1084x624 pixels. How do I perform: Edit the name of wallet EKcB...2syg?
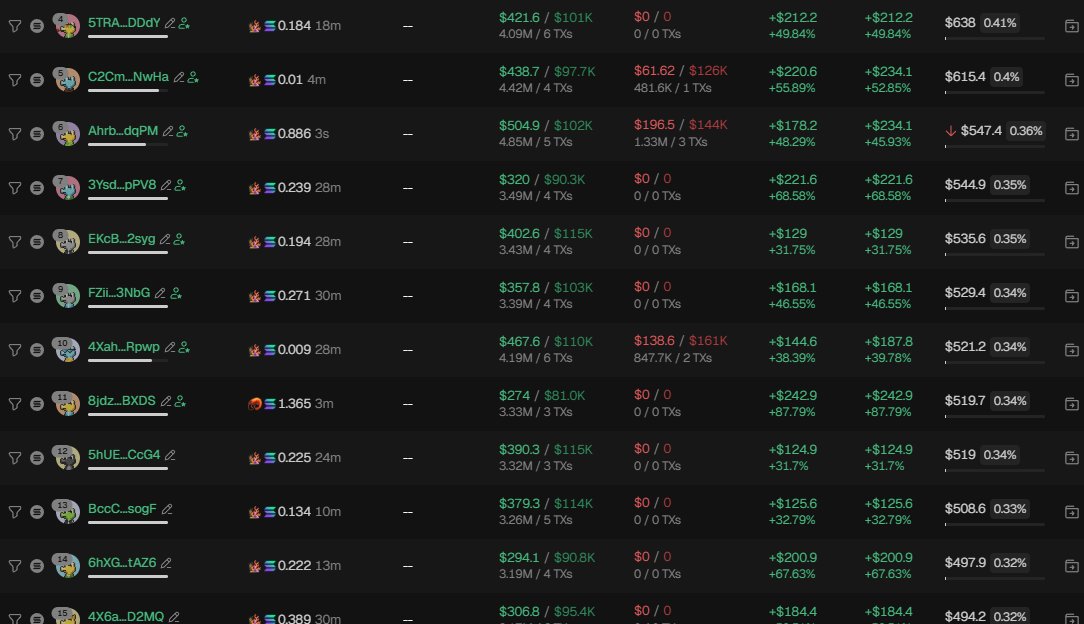[x=165, y=240]
